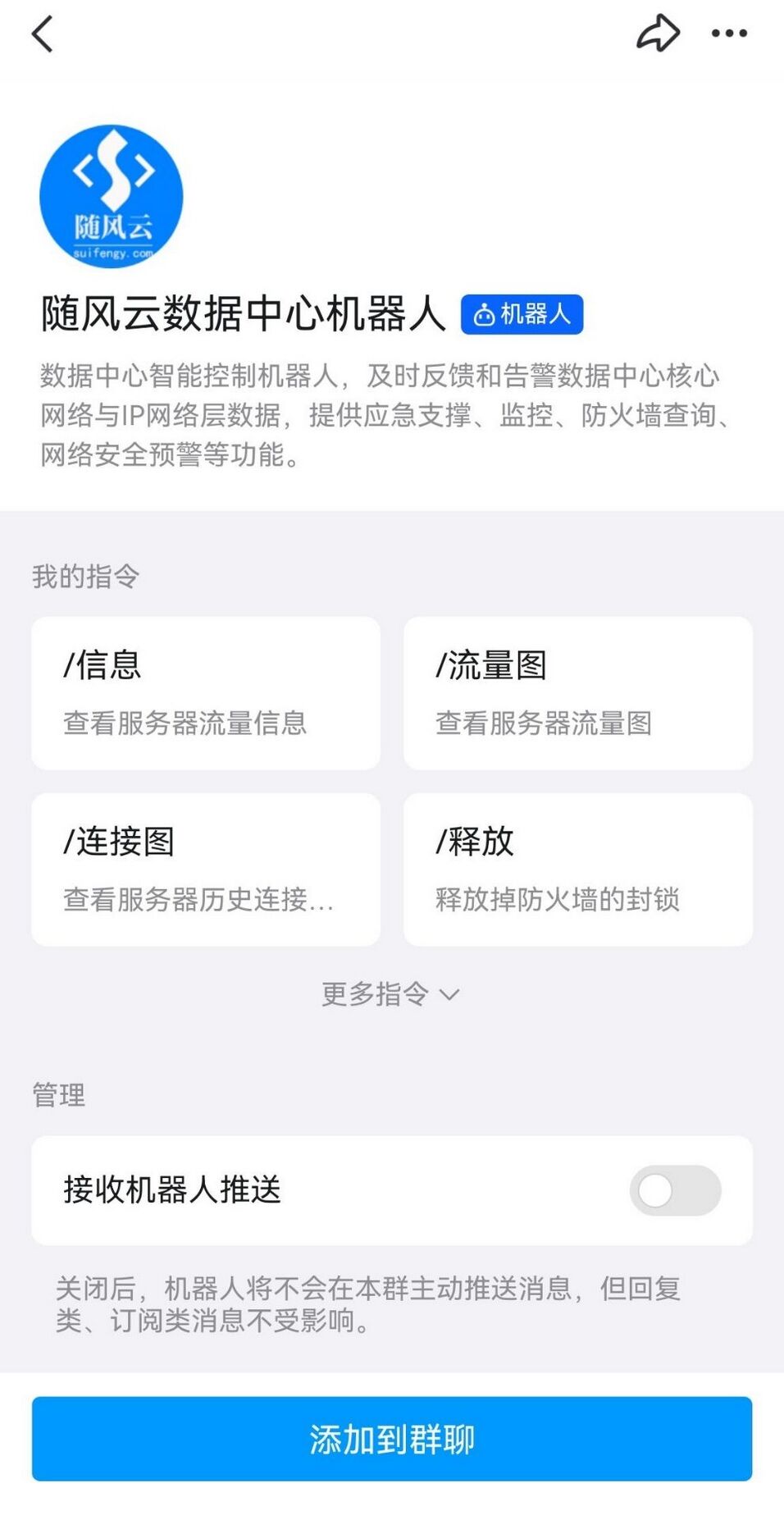
Task: Collapse the command list via 更多指令 arrow
Action: (448, 996)
